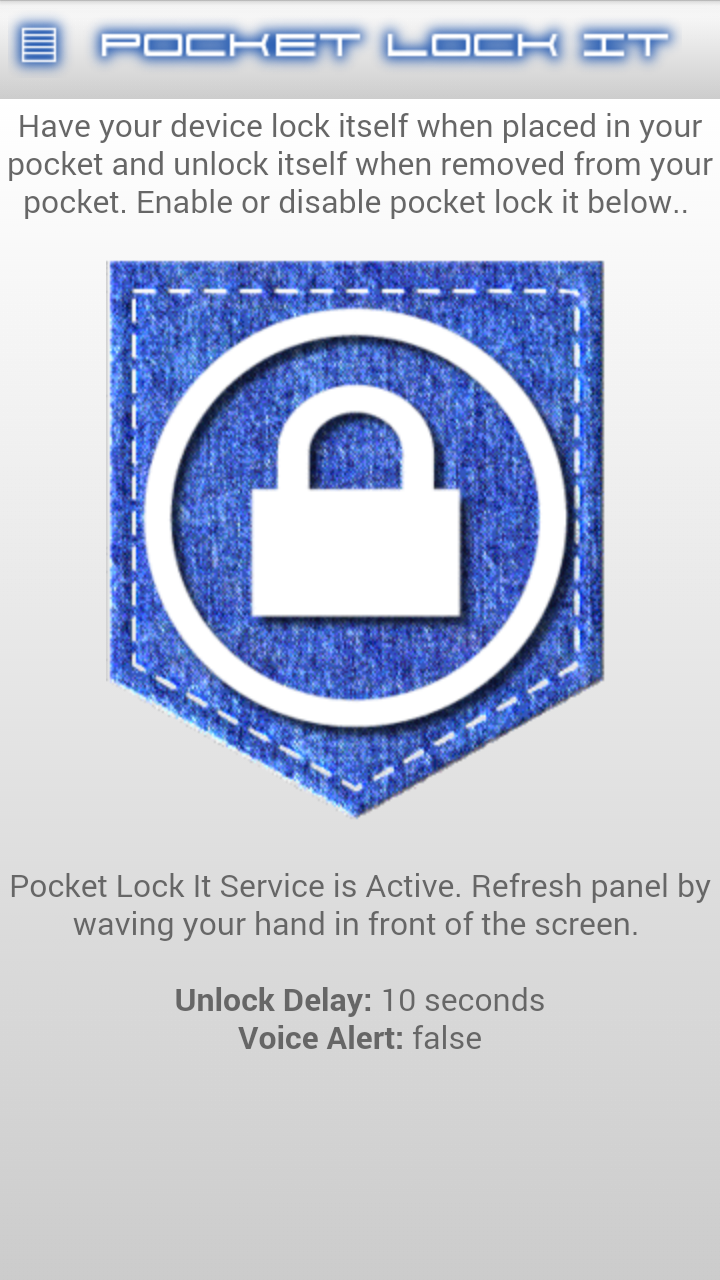
Task: Open the menu icon in the header
Action: click(x=39, y=45)
